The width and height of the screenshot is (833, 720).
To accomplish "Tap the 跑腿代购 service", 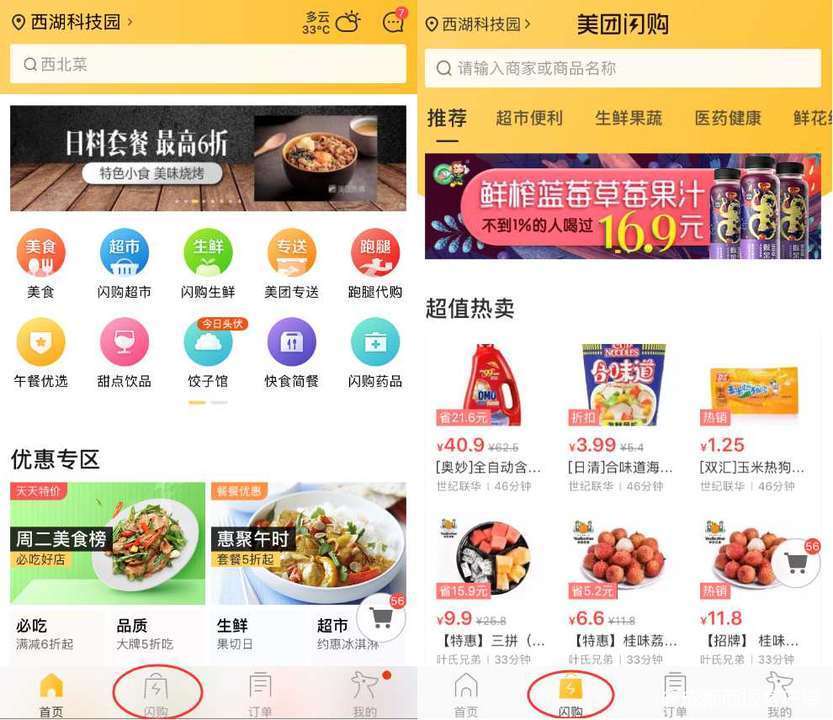I will (x=375, y=263).
